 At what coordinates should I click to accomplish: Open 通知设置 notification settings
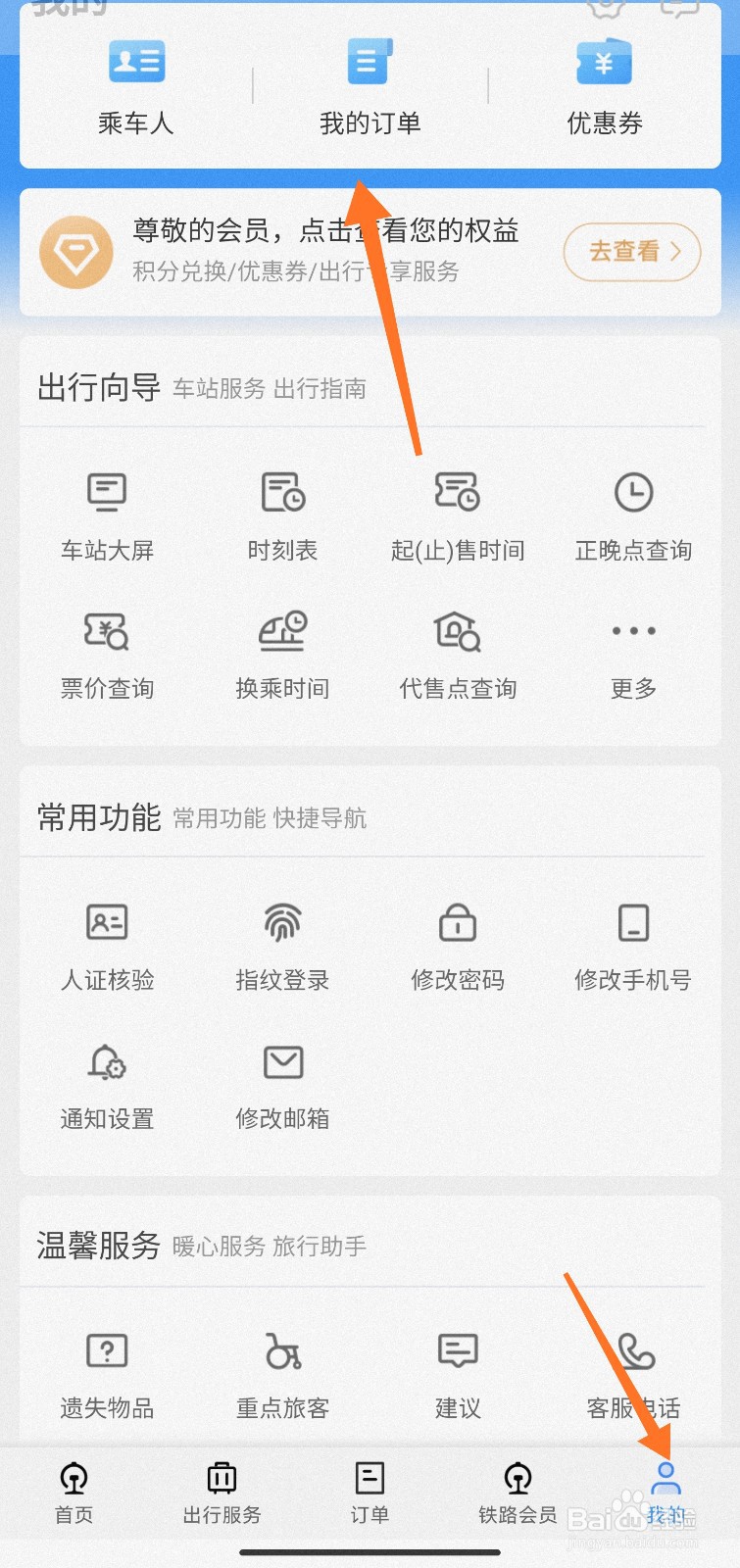tap(106, 1083)
